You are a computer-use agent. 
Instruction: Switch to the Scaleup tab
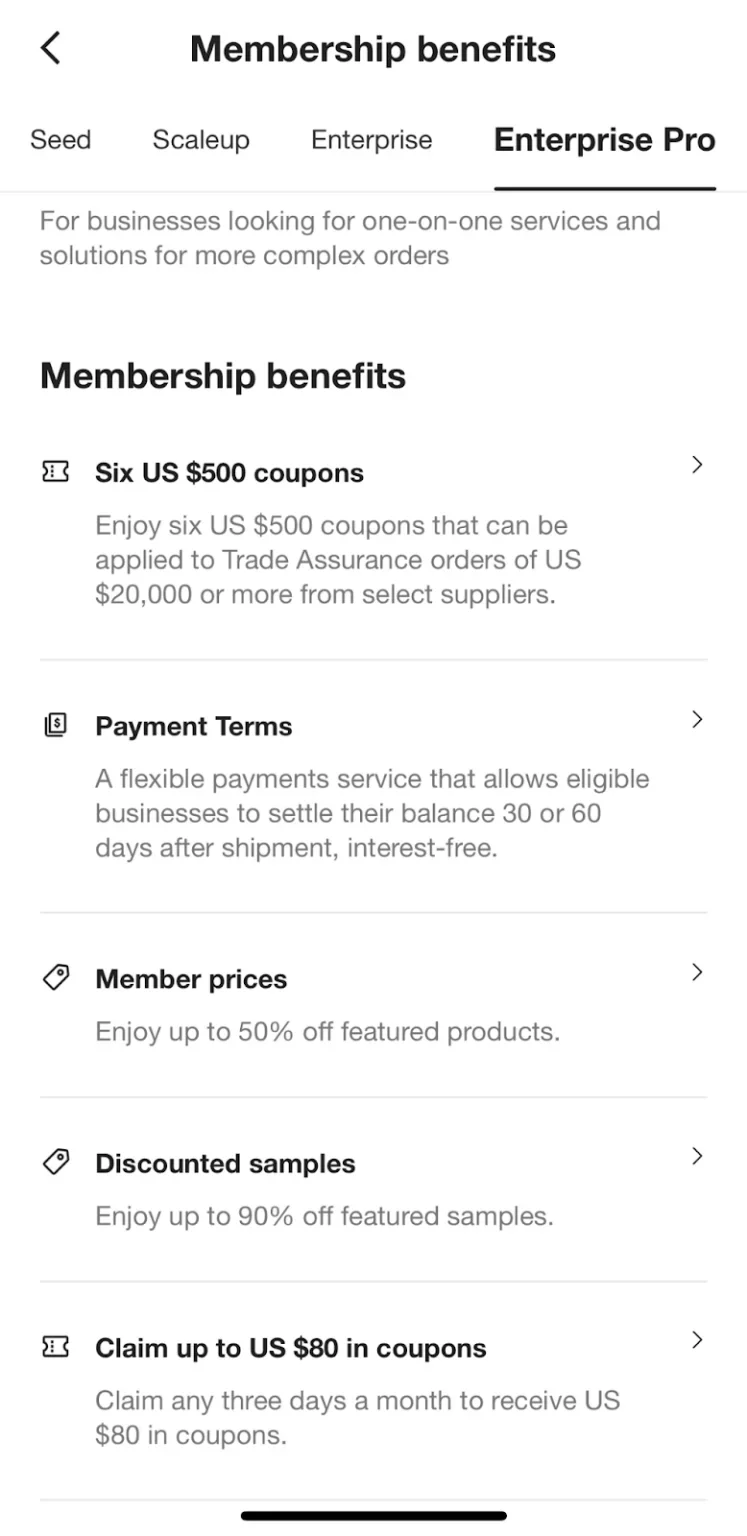(x=201, y=140)
